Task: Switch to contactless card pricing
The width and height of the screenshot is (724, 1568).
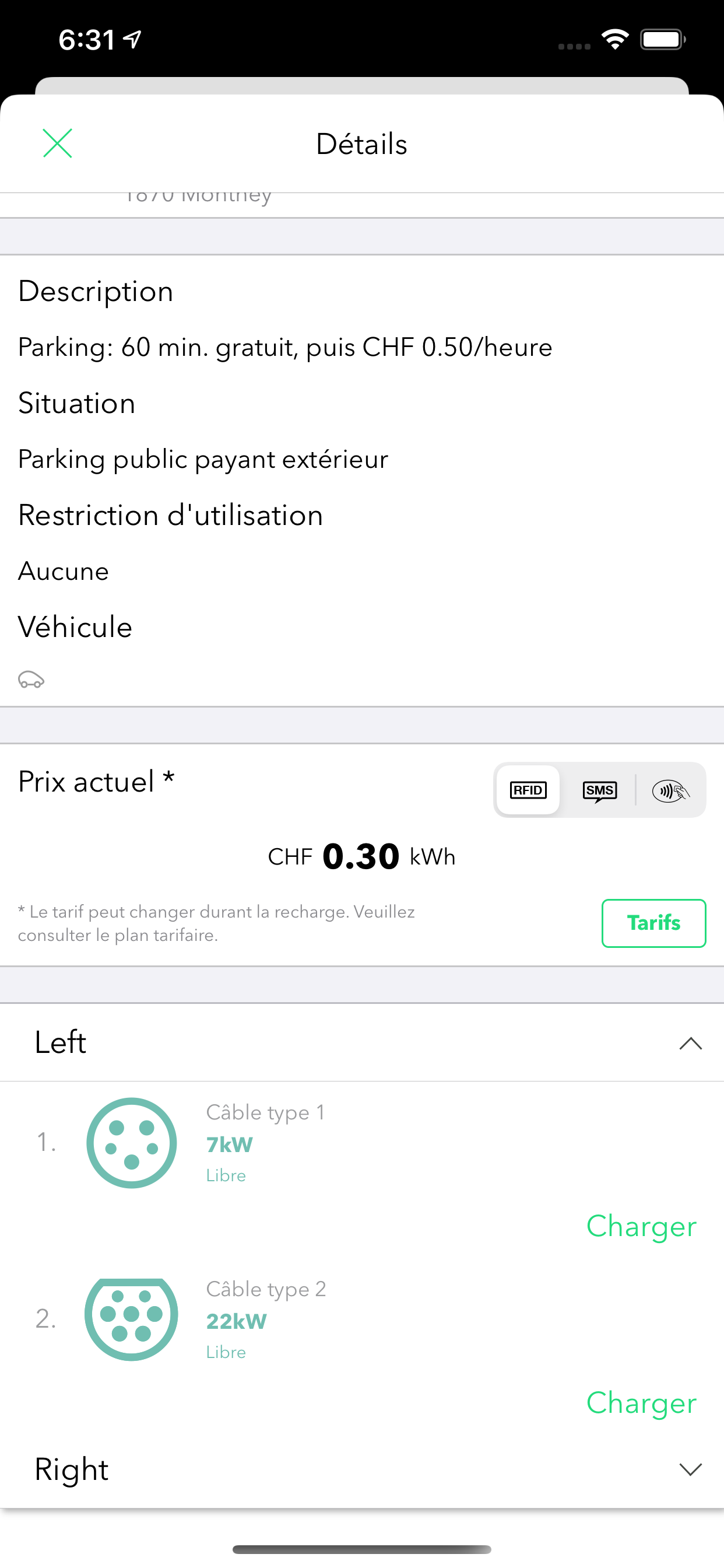Action: click(x=670, y=790)
